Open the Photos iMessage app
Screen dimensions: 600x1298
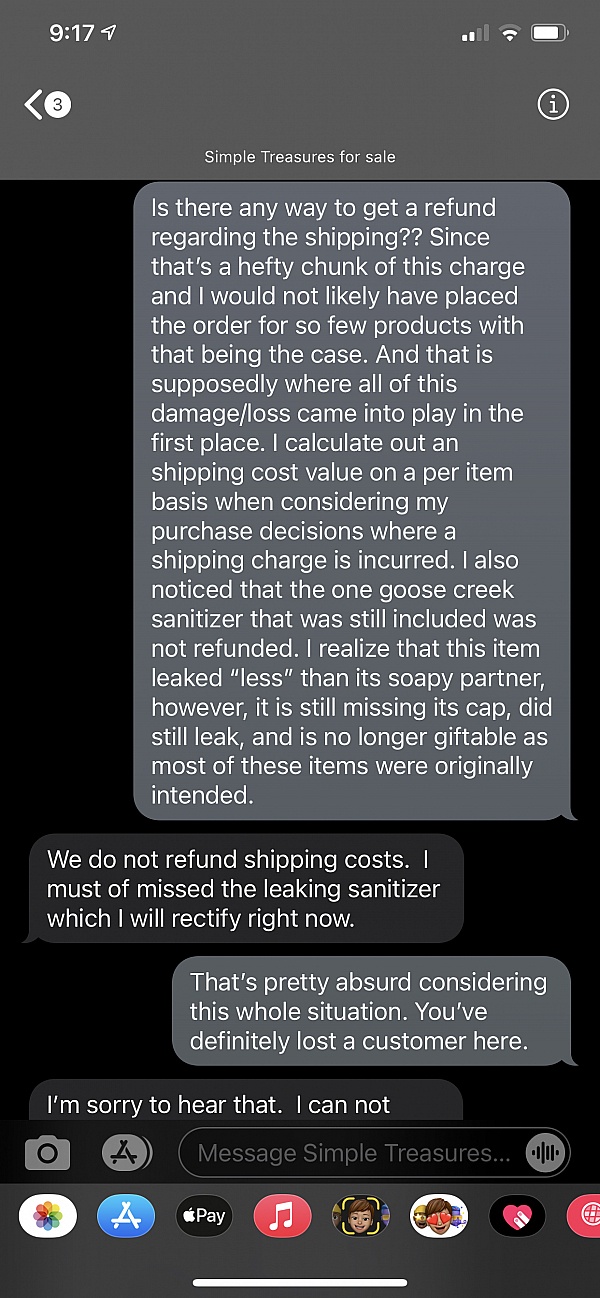[47, 1216]
